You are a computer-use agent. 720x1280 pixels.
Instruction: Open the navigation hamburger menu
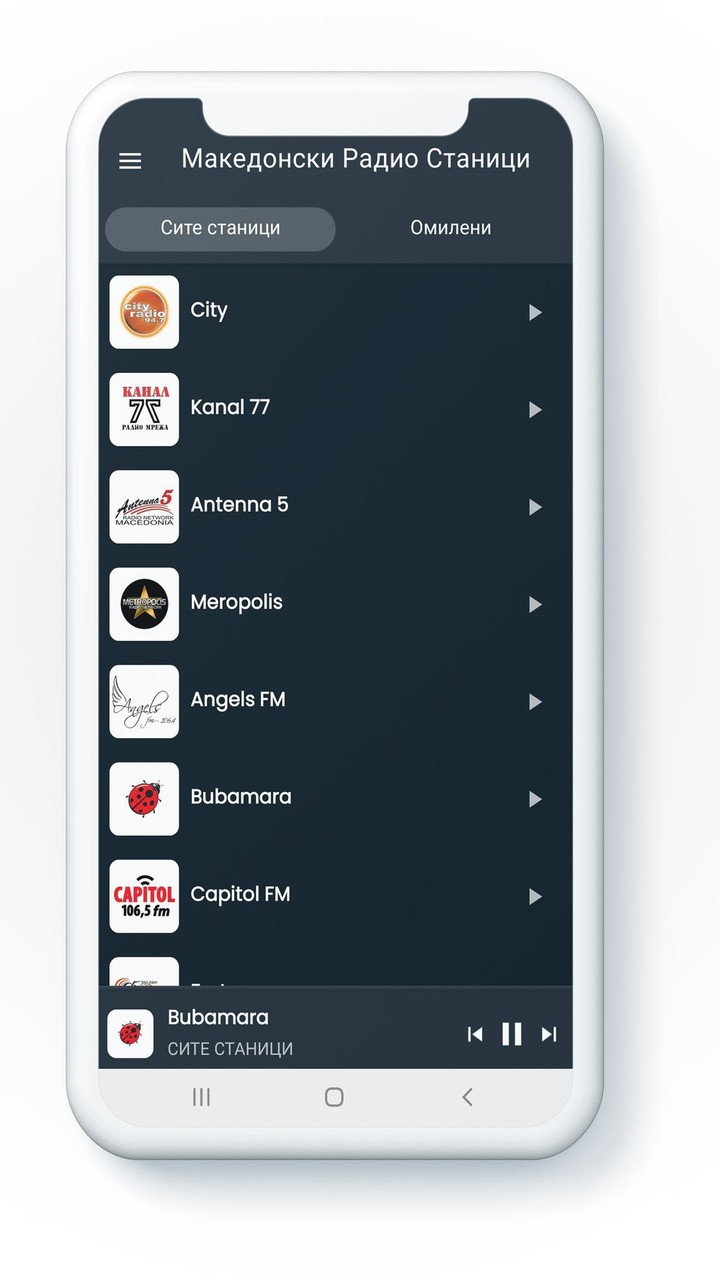click(130, 161)
